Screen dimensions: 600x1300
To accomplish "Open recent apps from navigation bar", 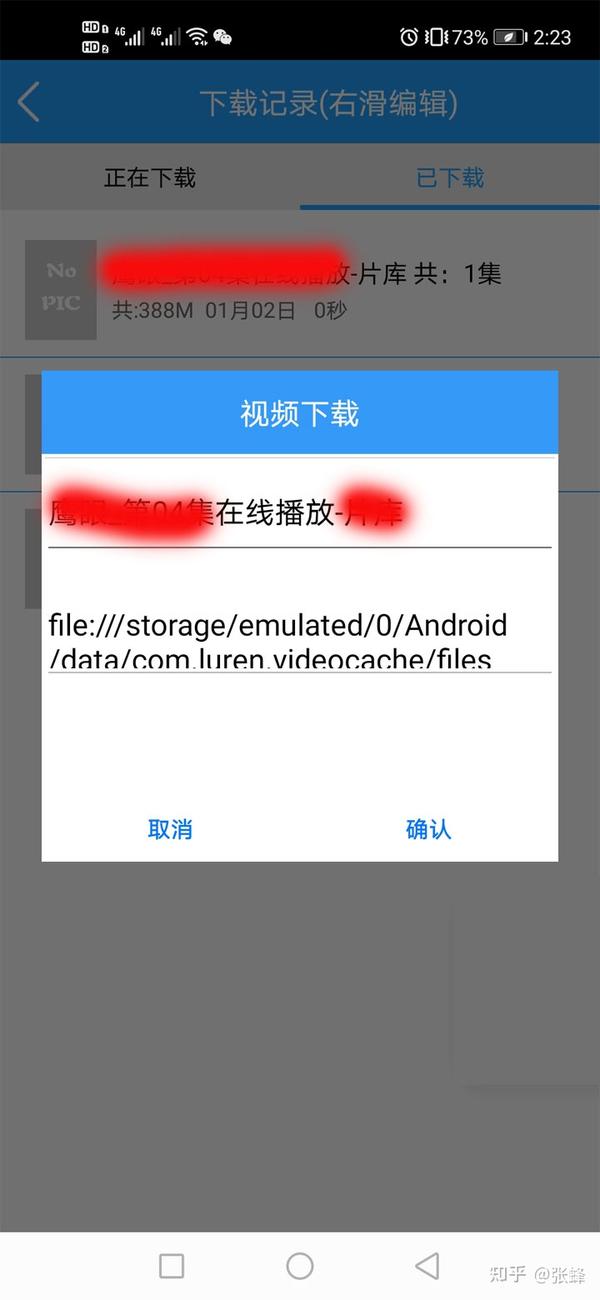I will coord(172,1266).
